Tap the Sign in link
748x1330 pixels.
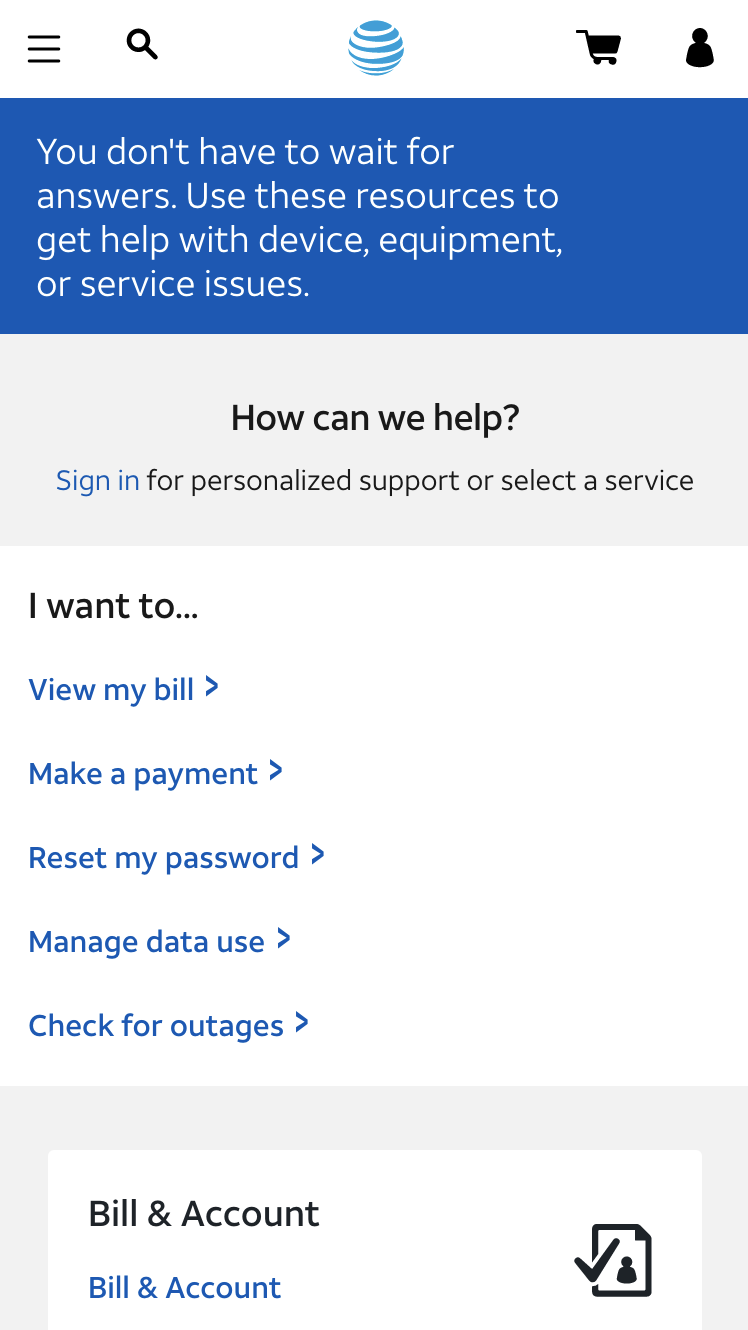pos(97,481)
